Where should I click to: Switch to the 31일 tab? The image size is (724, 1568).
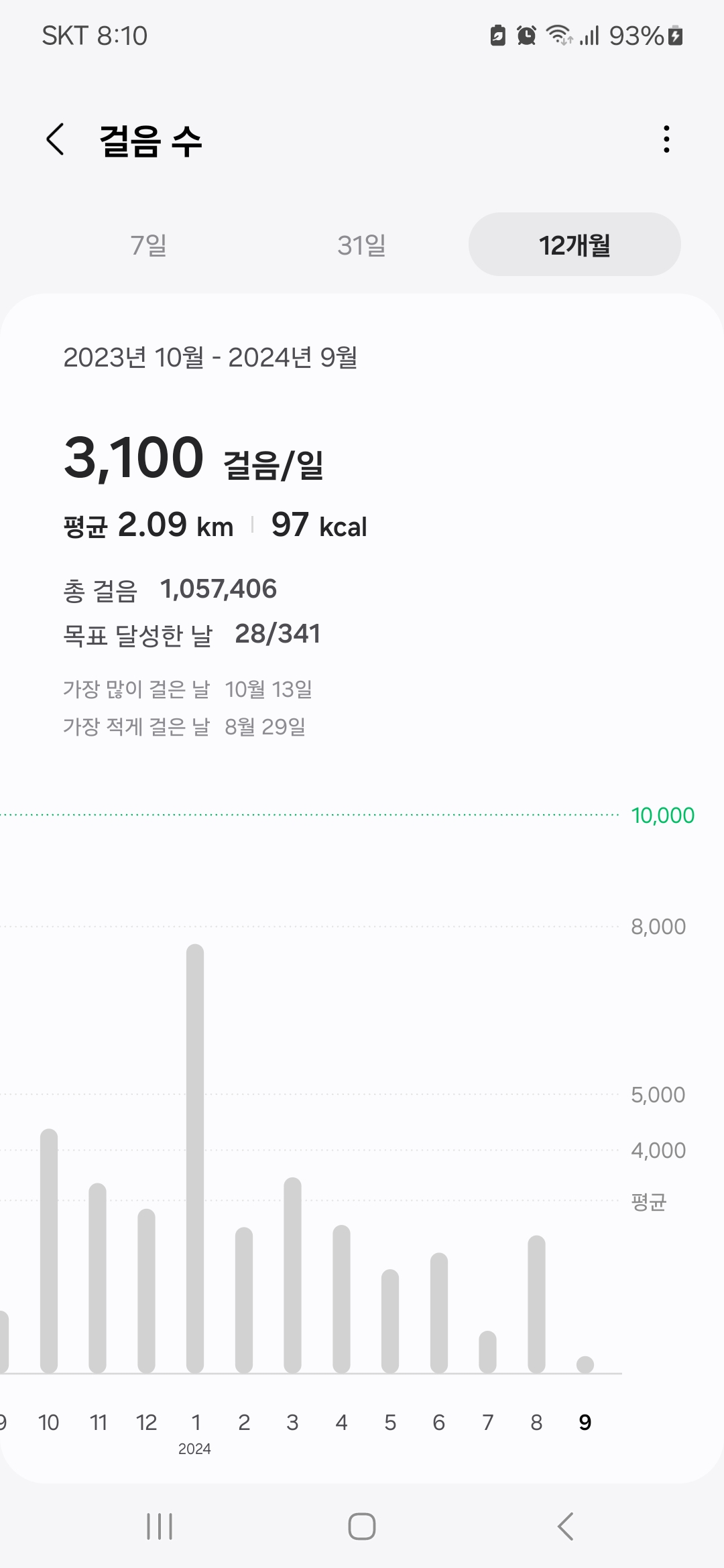click(x=361, y=245)
